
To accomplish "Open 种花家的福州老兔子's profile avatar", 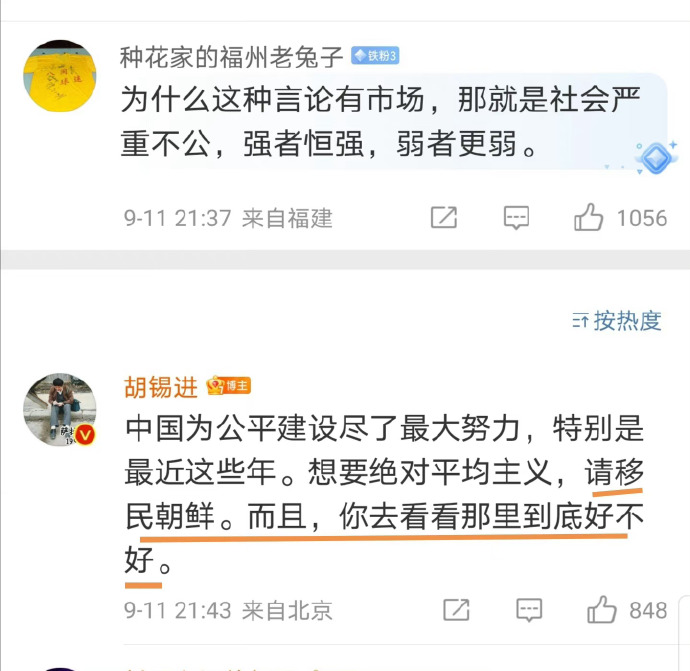I will coord(60,76).
